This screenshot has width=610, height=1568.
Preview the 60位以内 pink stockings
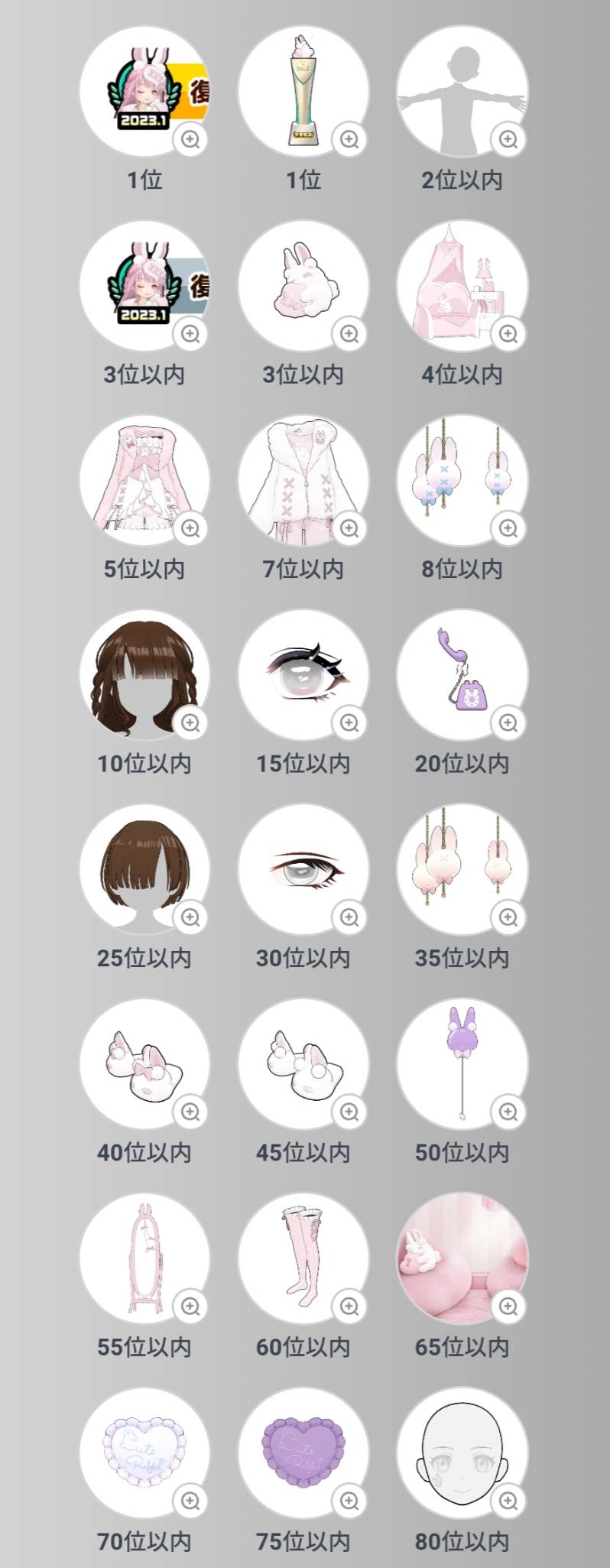349,1307
